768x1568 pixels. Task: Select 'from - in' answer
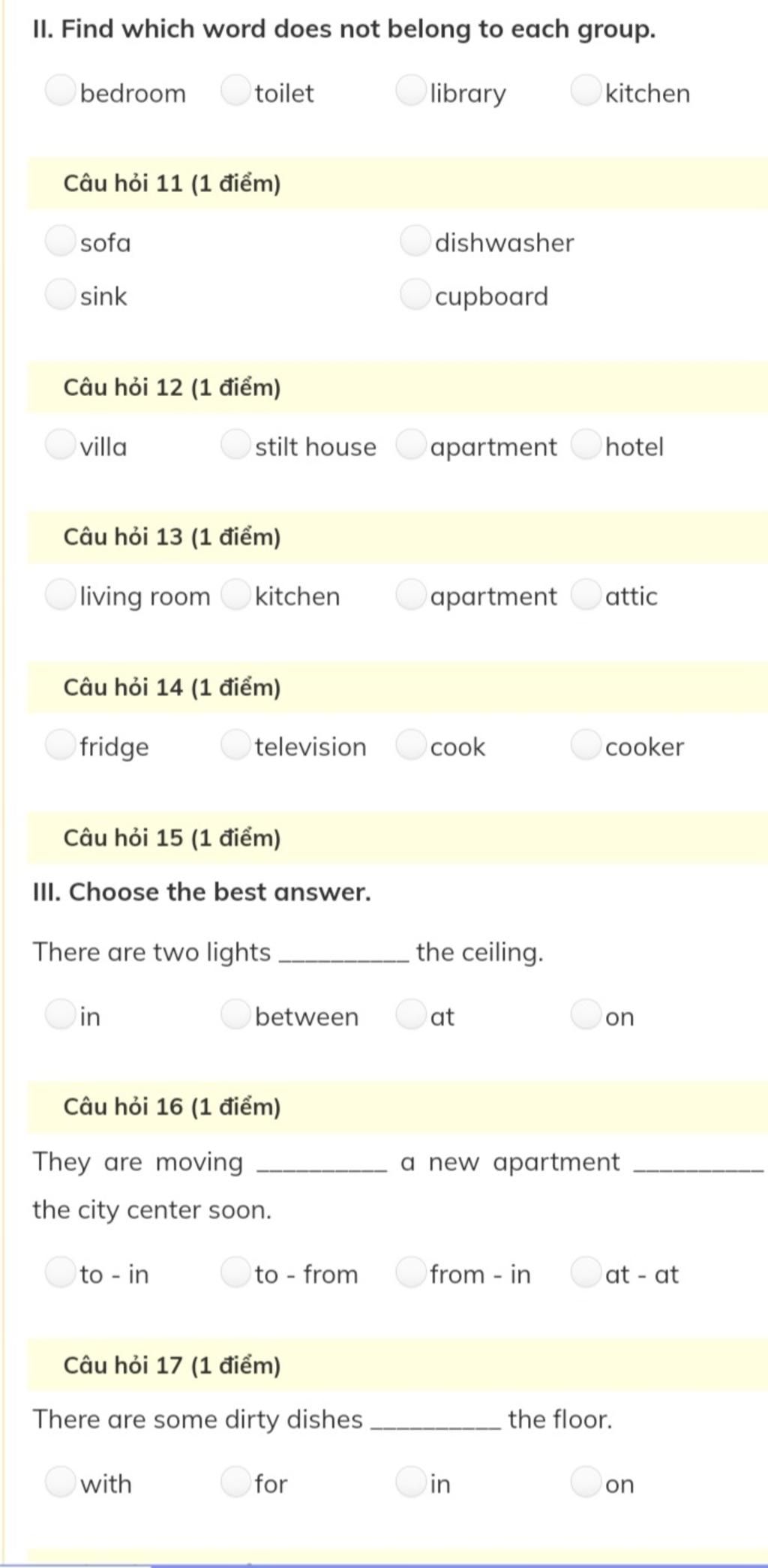[x=410, y=1272]
